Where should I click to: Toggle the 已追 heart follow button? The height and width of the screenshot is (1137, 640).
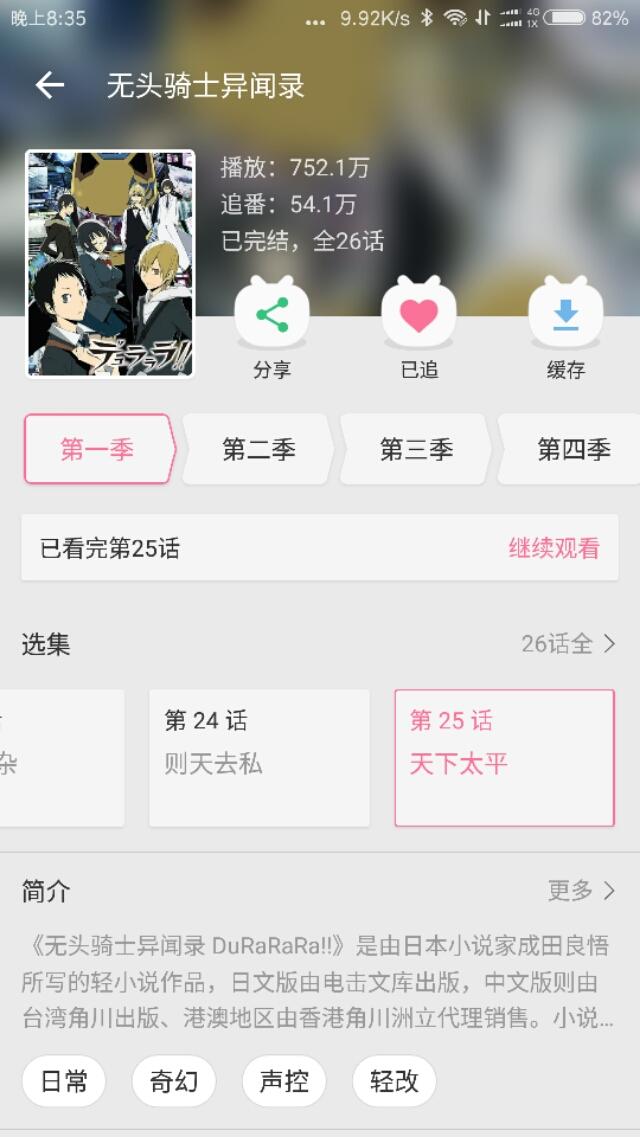(x=419, y=315)
